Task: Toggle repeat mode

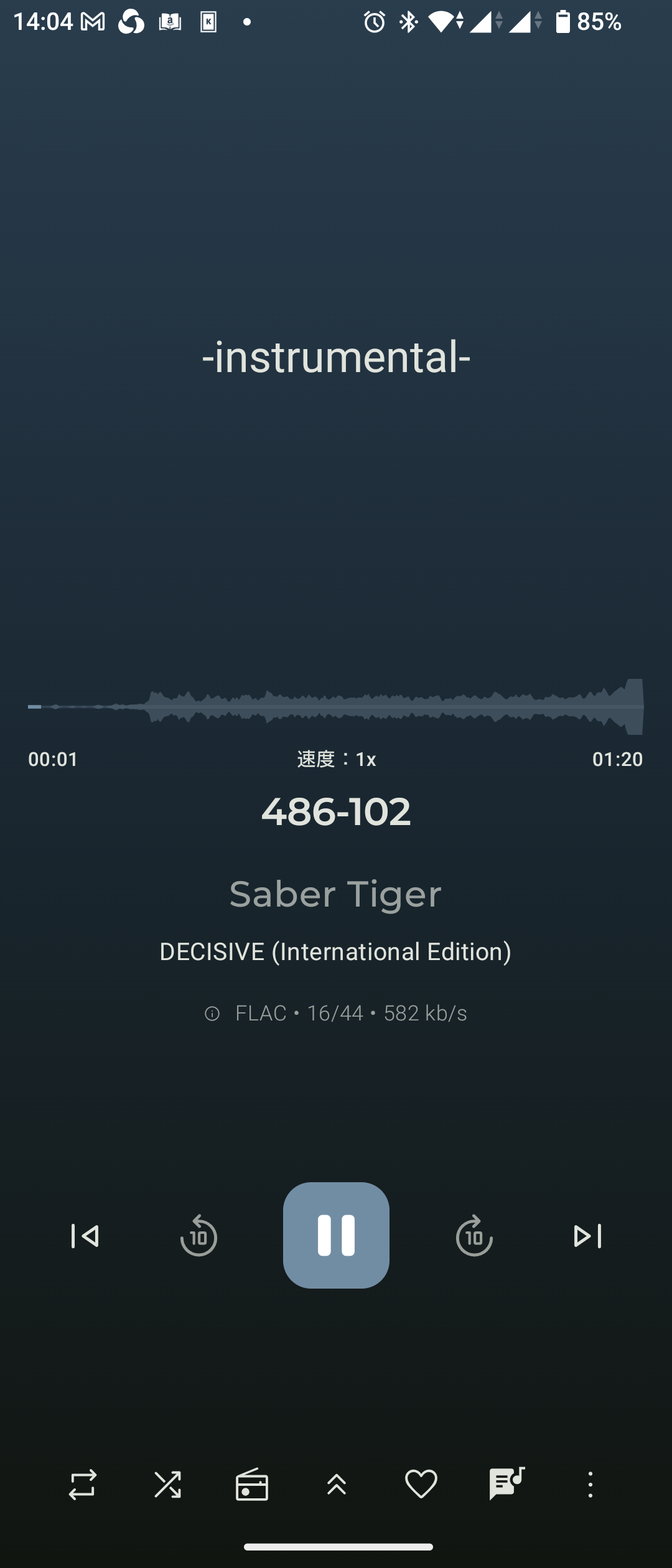Action: [x=82, y=1485]
